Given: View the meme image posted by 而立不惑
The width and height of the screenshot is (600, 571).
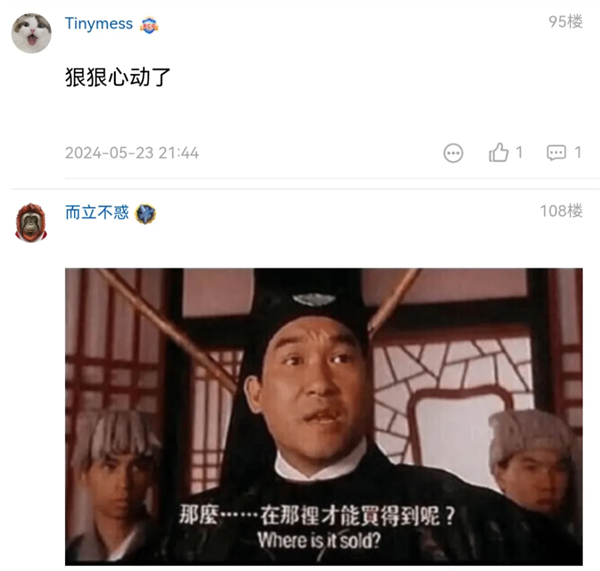Looking at the screenshot, I should click(x=323, y=415).
